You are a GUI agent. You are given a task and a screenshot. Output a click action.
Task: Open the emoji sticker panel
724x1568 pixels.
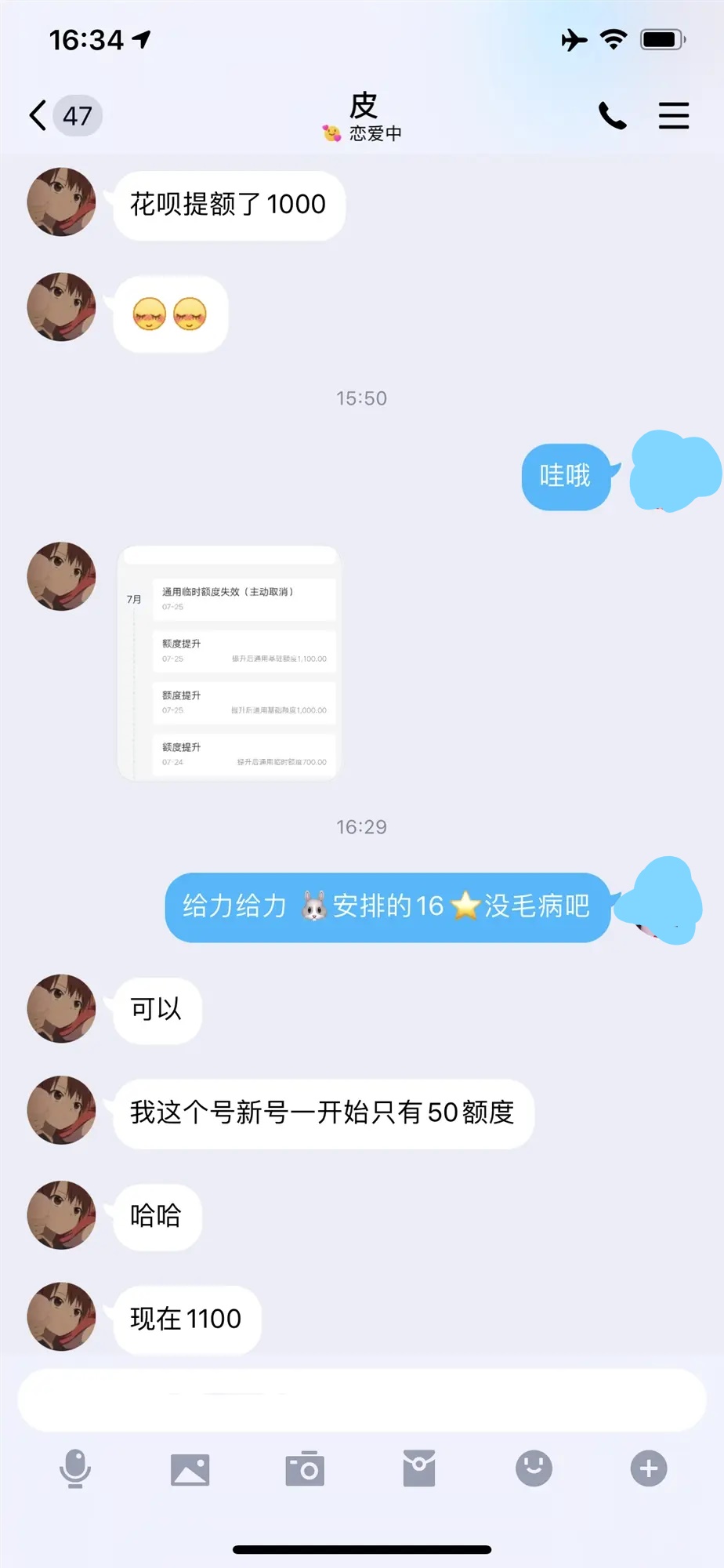pyautogui.click(x=534, y=1468)
